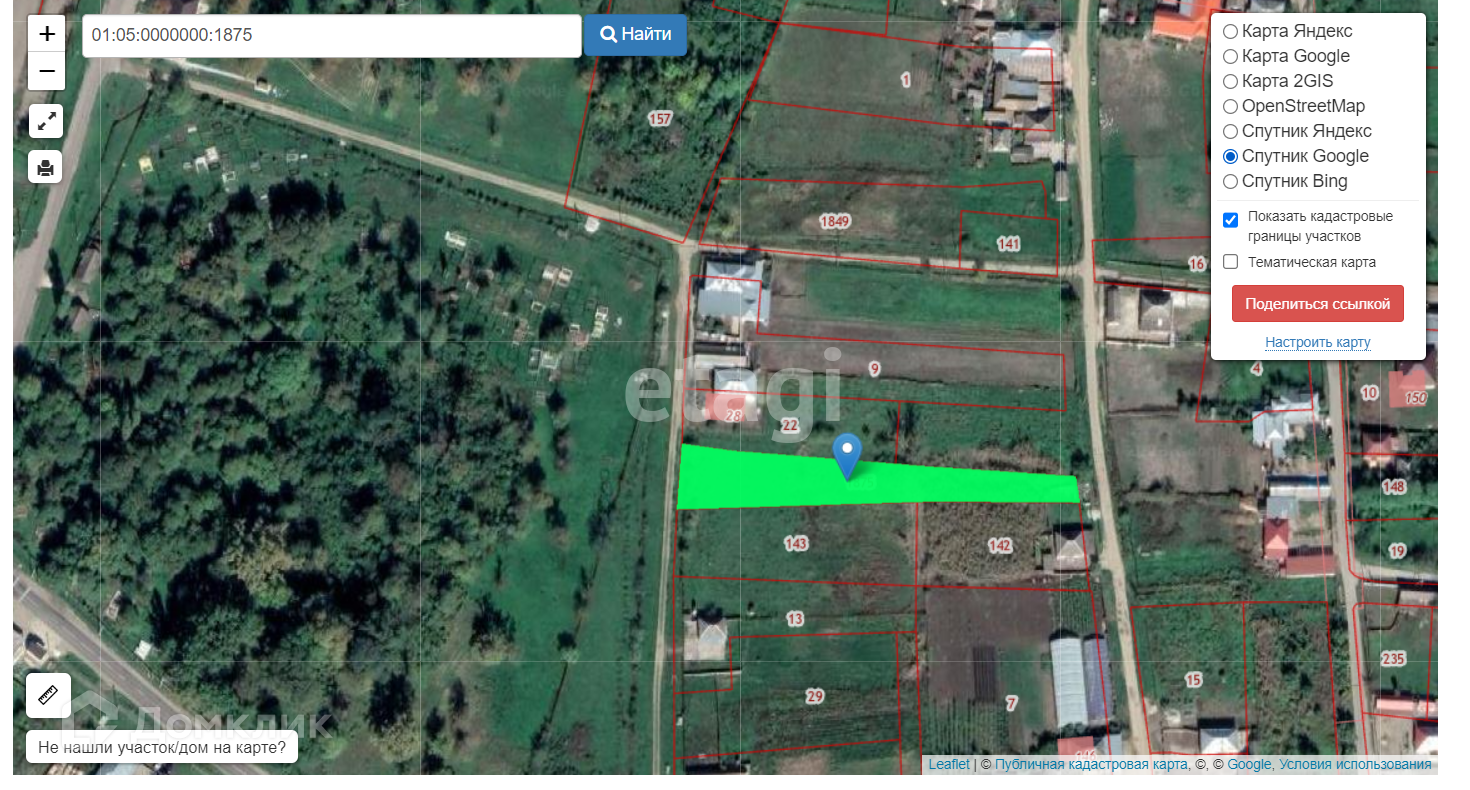Switch to Спутник Яндекс imagery

[x=1231, y=131]
